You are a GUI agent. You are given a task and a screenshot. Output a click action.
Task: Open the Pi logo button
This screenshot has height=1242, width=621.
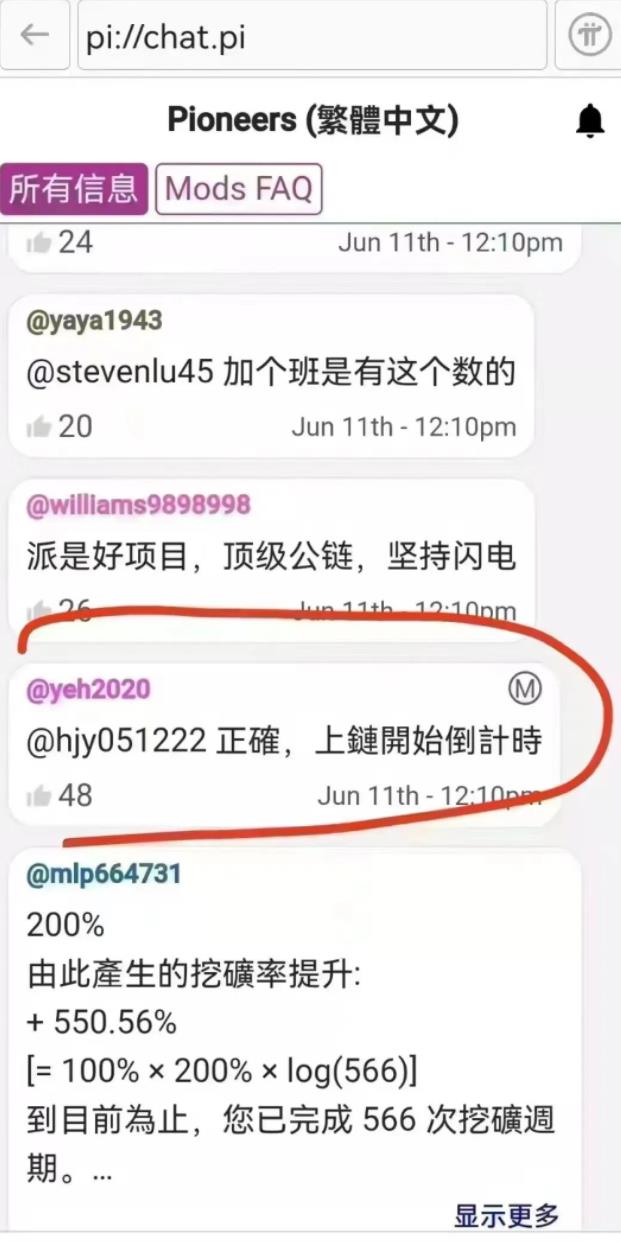click(590, 36)
